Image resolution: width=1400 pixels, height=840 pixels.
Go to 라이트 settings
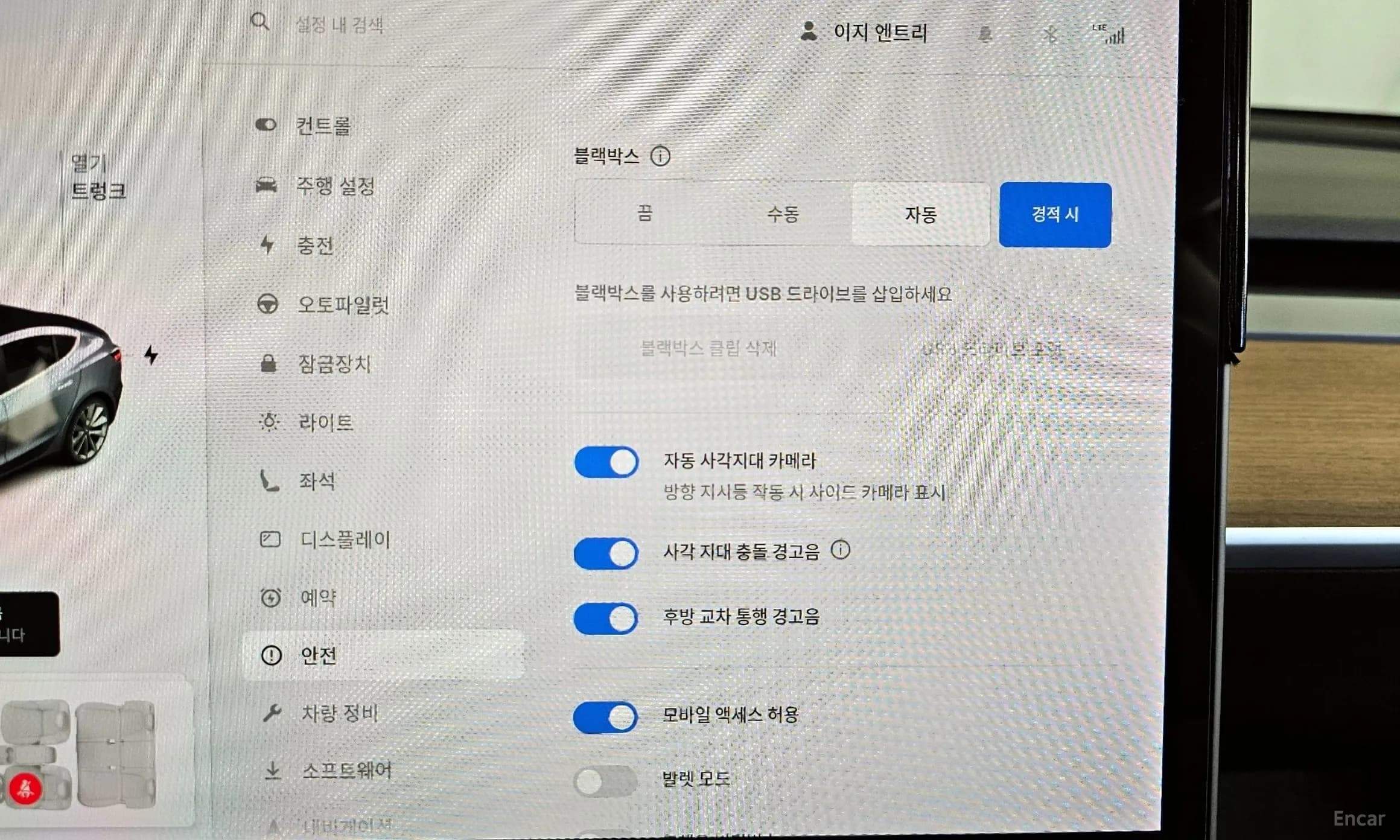tap(325, 422)
